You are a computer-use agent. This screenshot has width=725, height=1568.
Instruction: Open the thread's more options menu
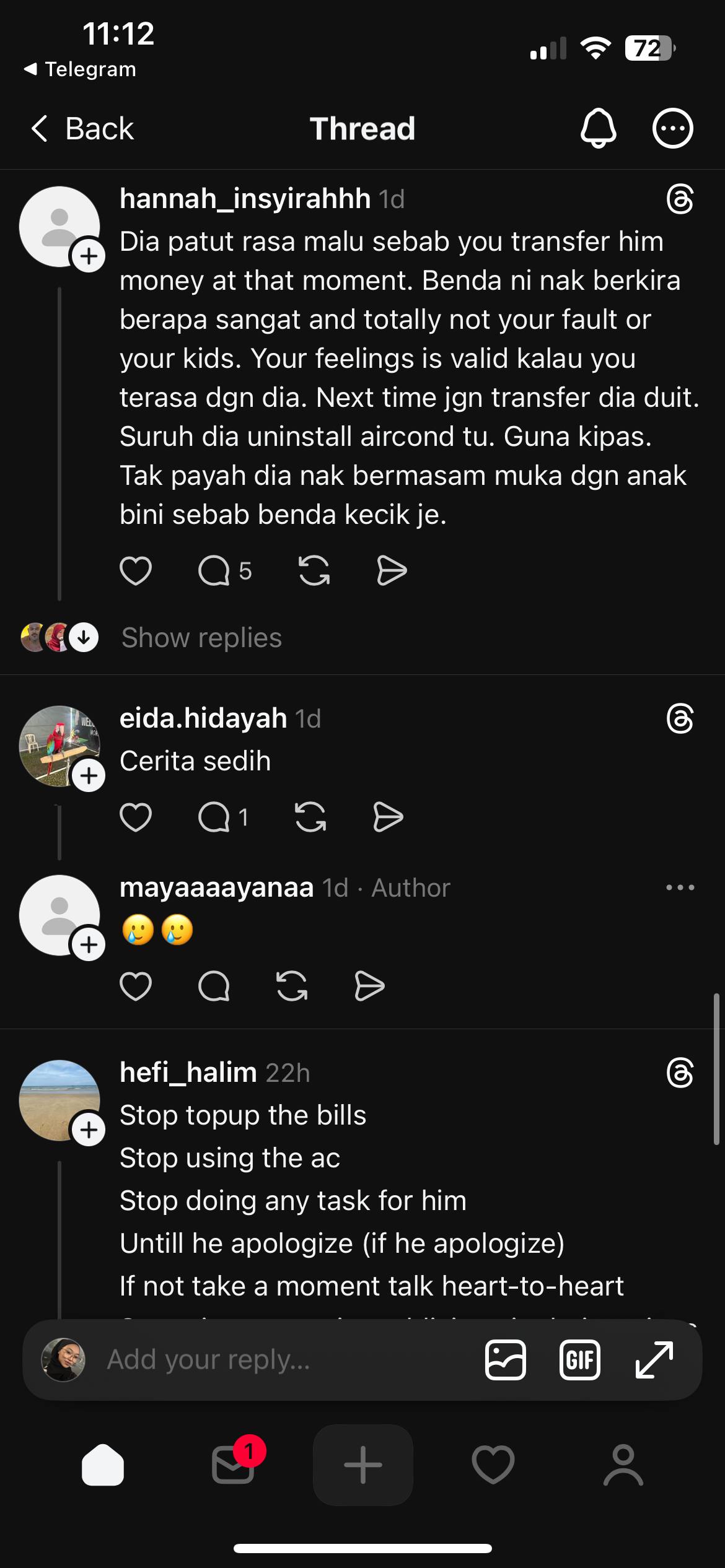tap(672, 128)
